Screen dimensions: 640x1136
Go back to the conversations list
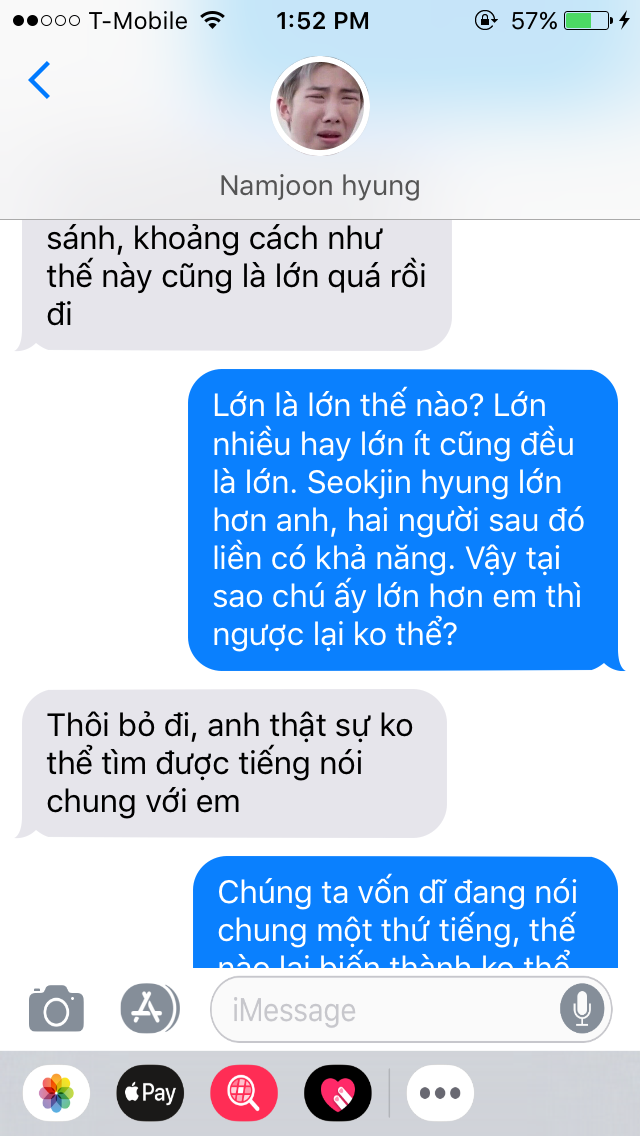pos(39,80)
